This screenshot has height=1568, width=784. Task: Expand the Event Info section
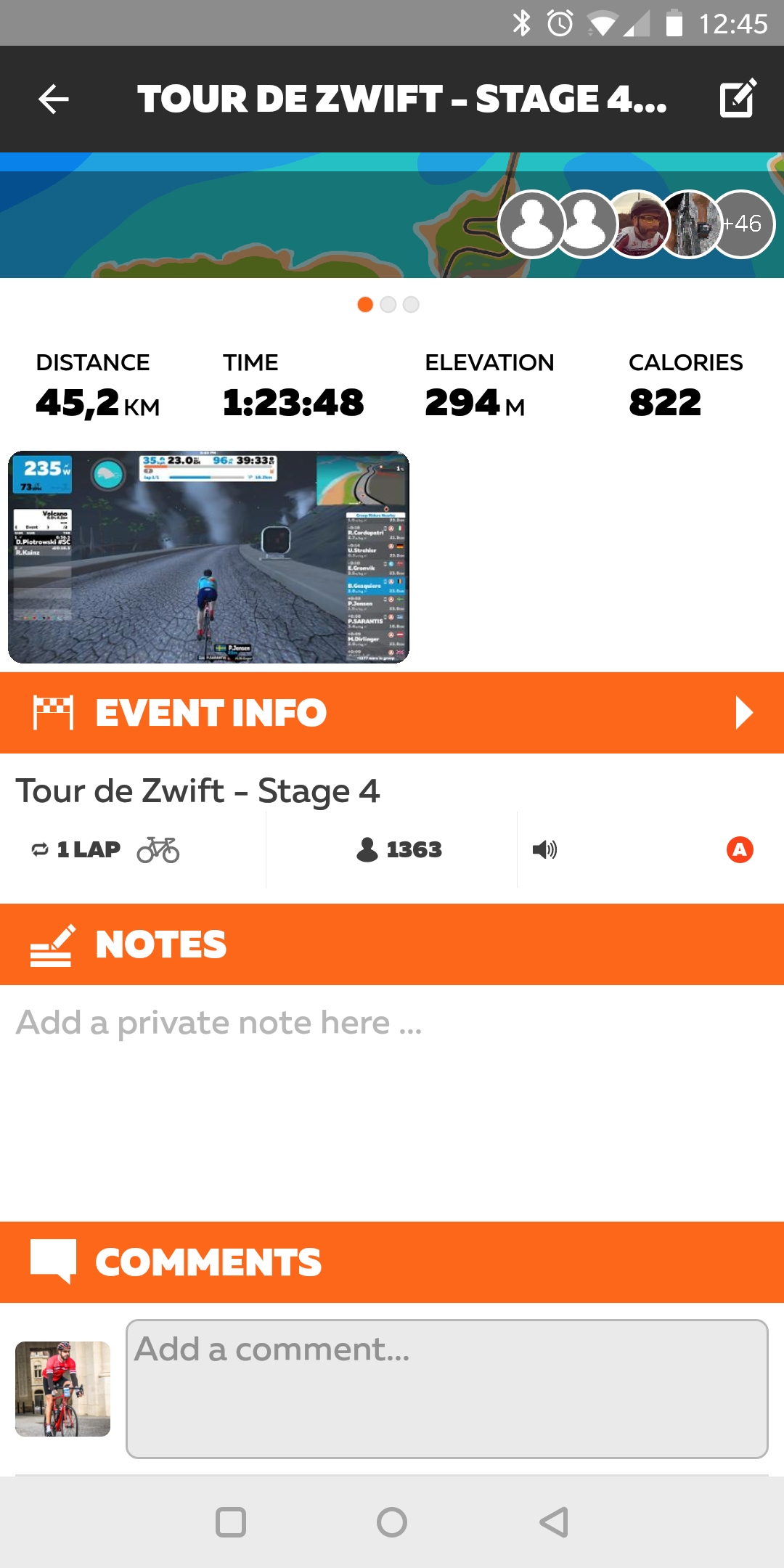(x=743, y=713)
